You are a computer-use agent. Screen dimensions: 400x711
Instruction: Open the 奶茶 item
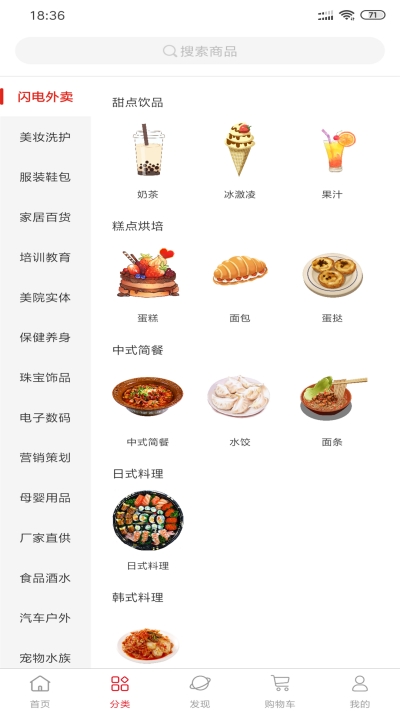coord(148,160)
